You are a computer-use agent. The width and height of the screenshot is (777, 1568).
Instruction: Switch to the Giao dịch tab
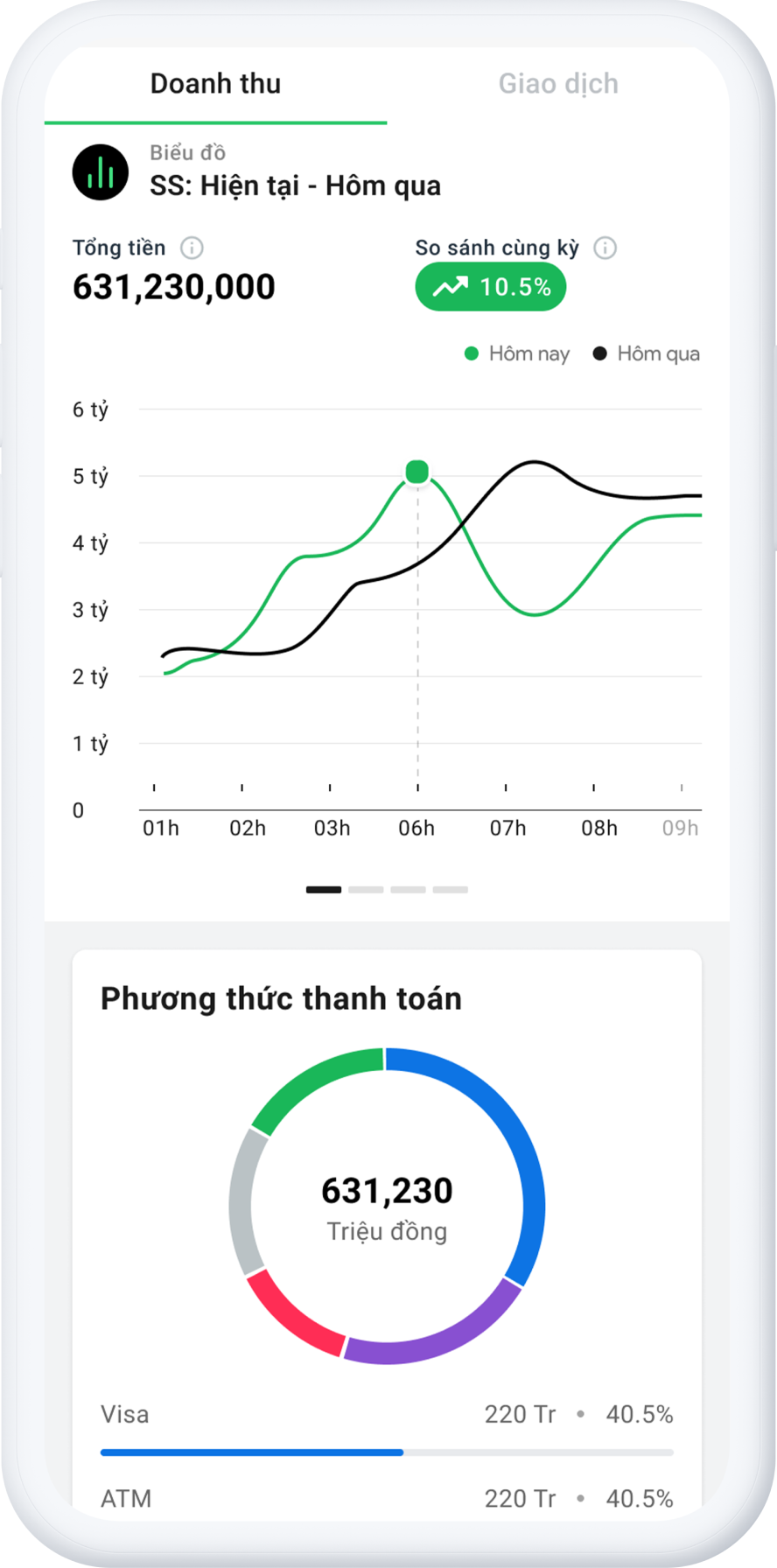[x=558, y=84]
